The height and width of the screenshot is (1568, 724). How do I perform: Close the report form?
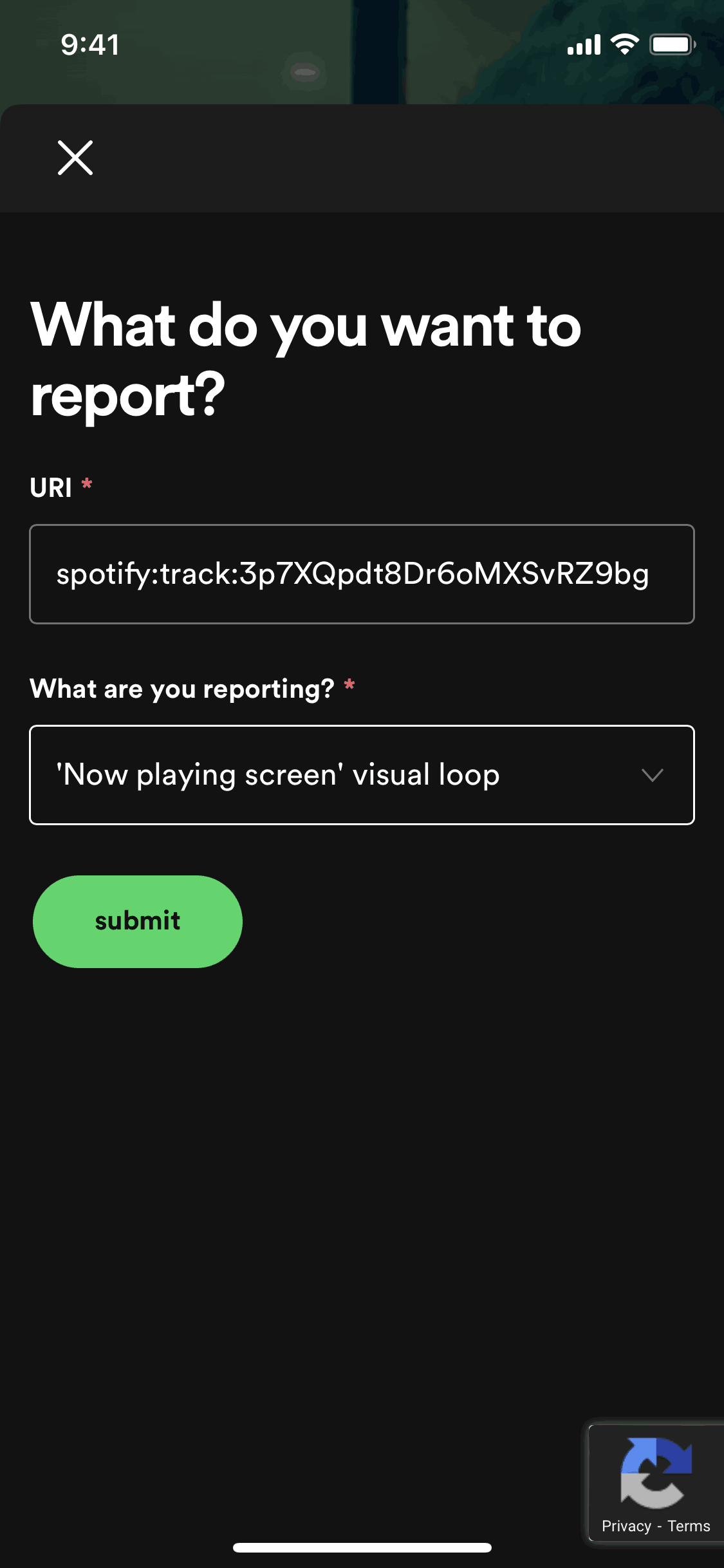click(75, 158)
